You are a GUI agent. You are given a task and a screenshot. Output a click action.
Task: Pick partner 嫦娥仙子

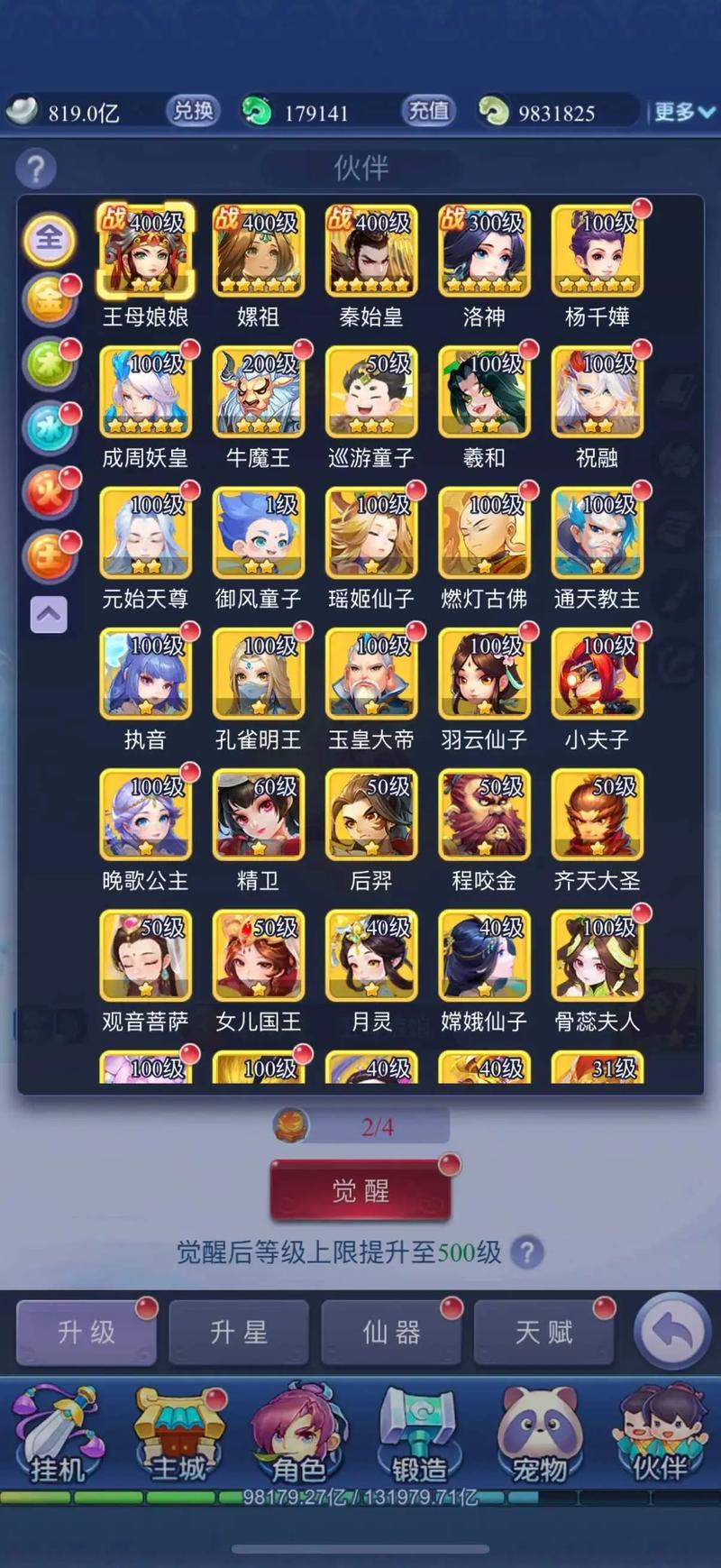coord(484,956)
